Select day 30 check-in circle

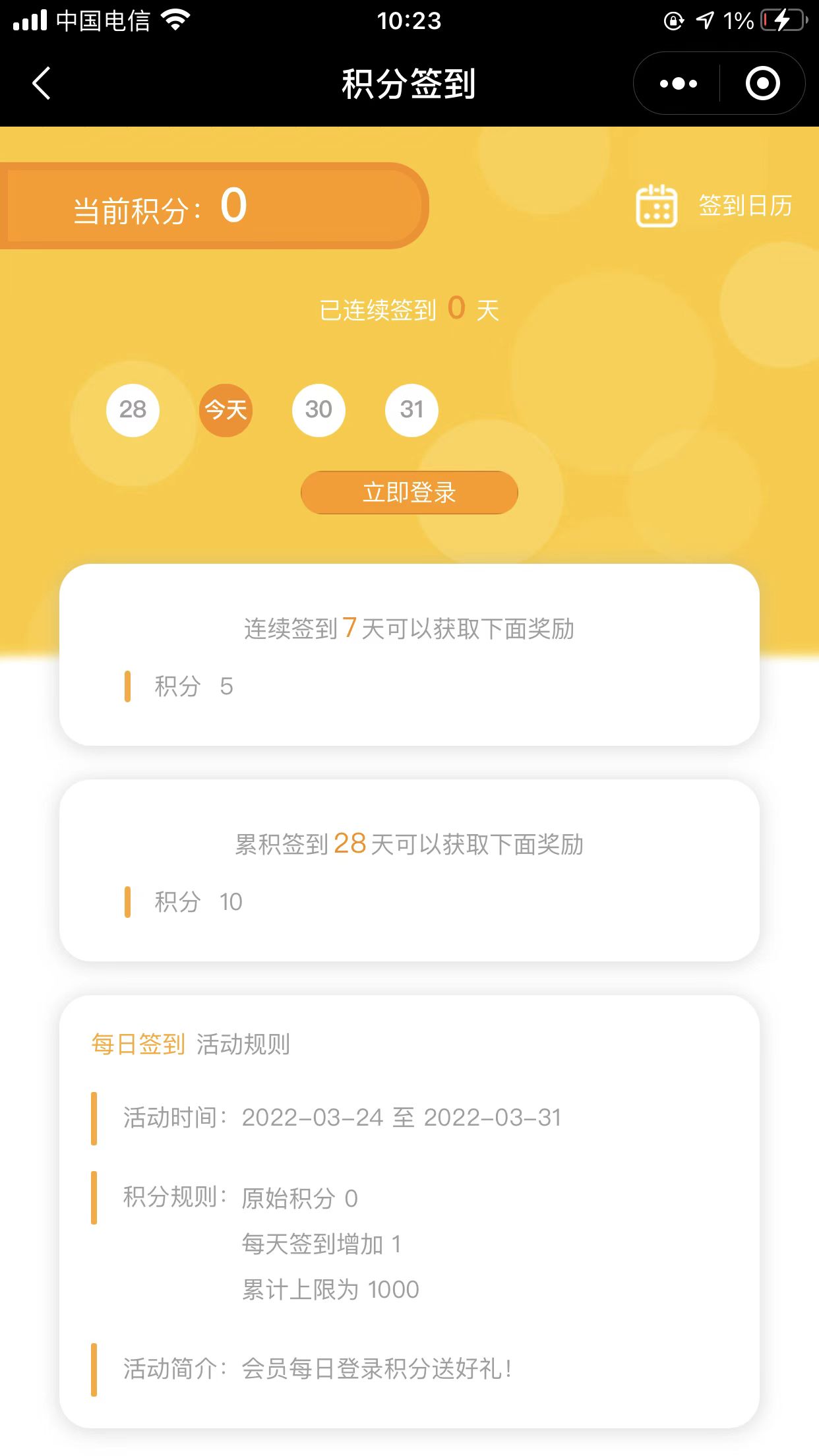click(x=319, y=409)
